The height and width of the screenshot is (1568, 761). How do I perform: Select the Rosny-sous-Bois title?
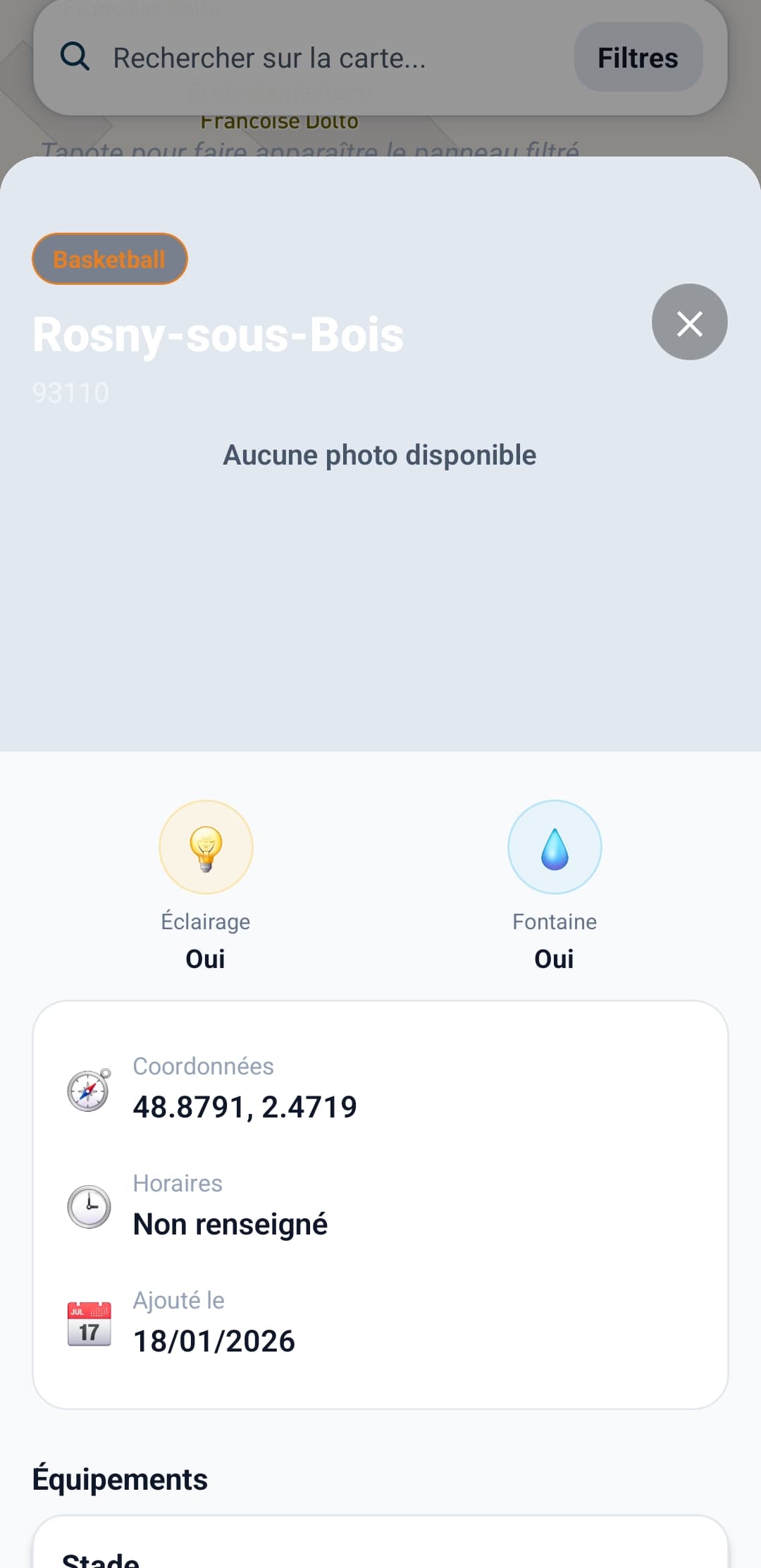click(218, 336)
